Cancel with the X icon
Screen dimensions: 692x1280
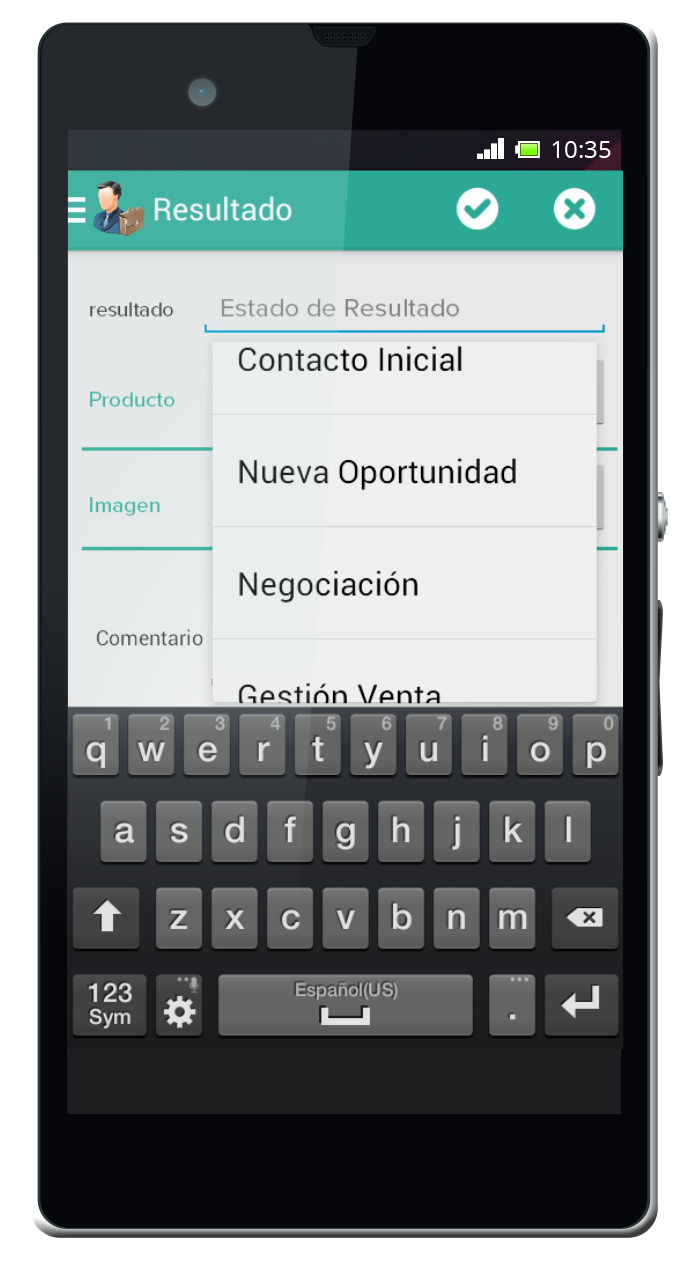click(x=574, y=209)
